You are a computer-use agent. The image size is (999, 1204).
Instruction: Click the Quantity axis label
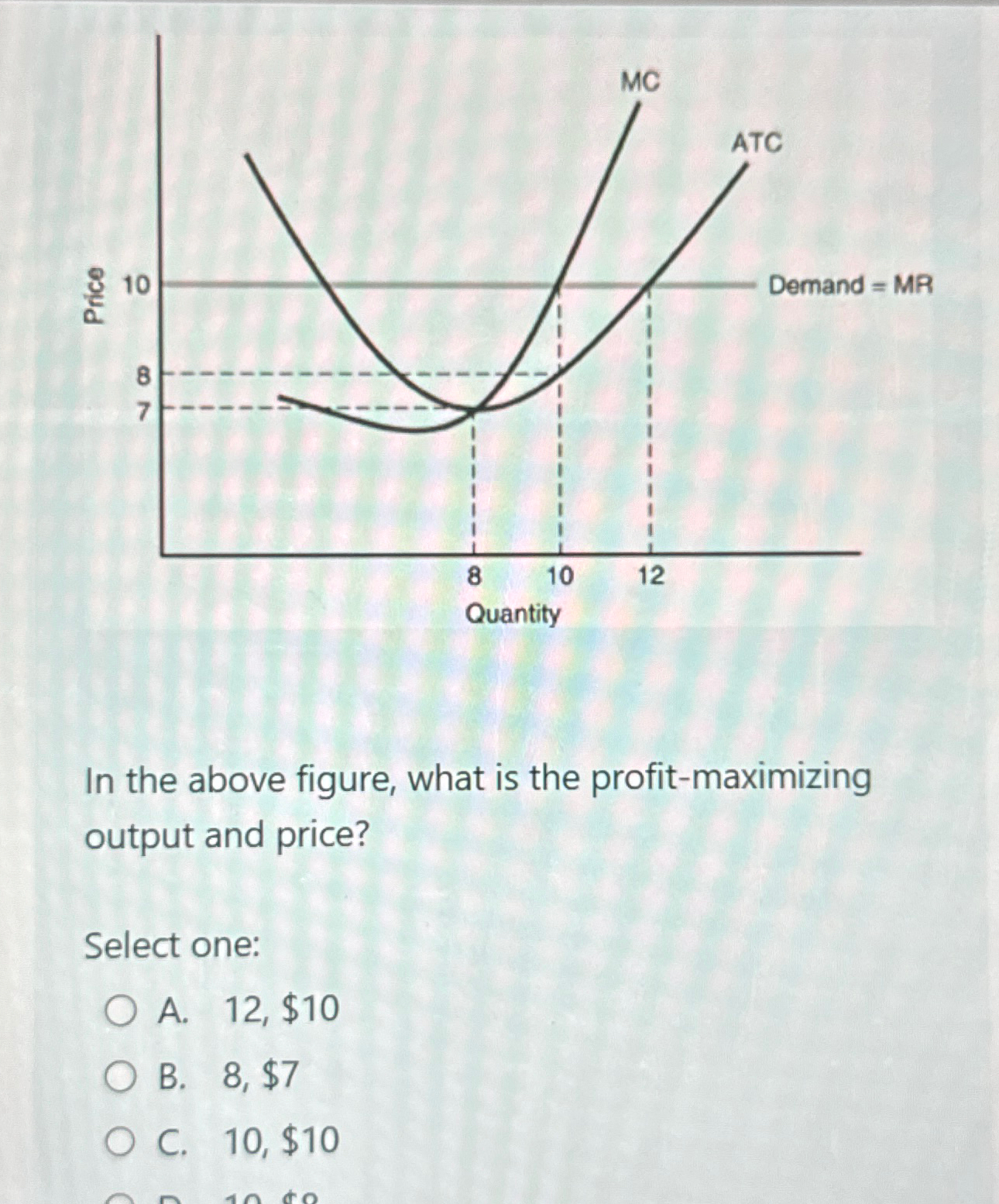click(x=515, y=614)
